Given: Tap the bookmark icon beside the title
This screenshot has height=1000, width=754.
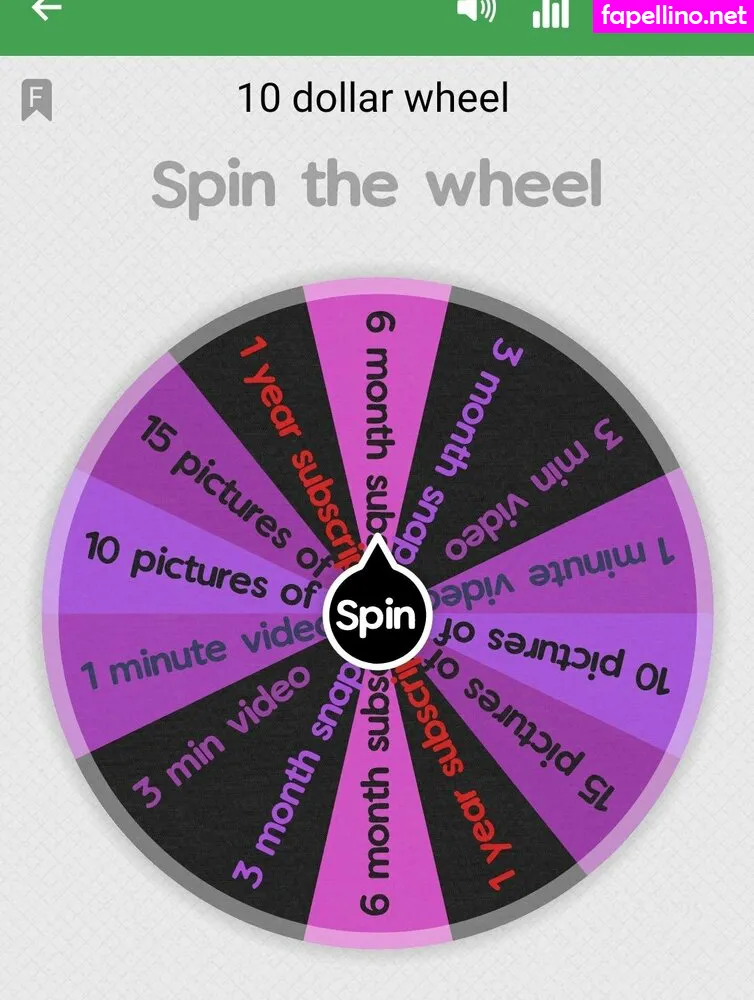Looking at the screenshot, I should tap(37, 100).
